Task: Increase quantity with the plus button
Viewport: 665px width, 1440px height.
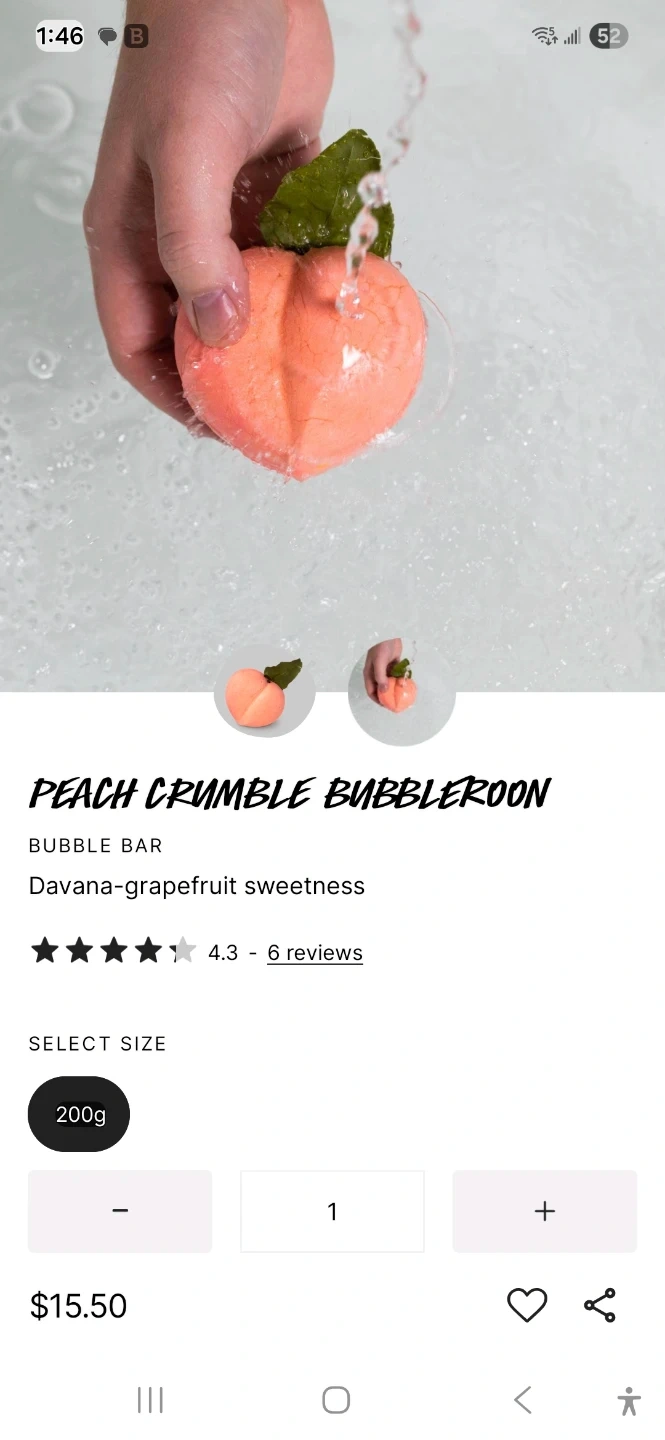Action: click(x=545, y=1211)
